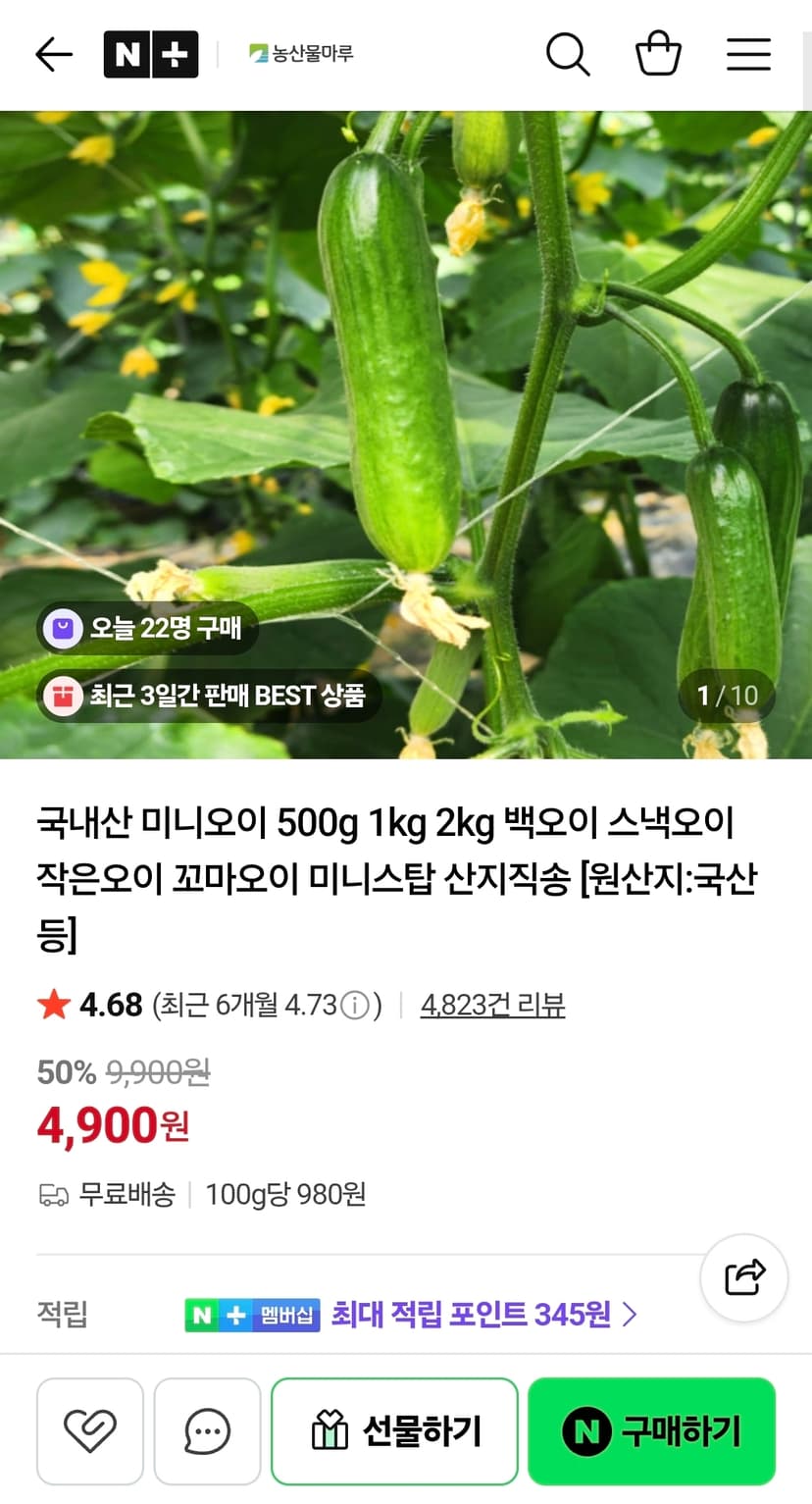The height and width of the screenshot is (1504, 812).
Task: Open the hamburger menu
Action: (748, 54)
